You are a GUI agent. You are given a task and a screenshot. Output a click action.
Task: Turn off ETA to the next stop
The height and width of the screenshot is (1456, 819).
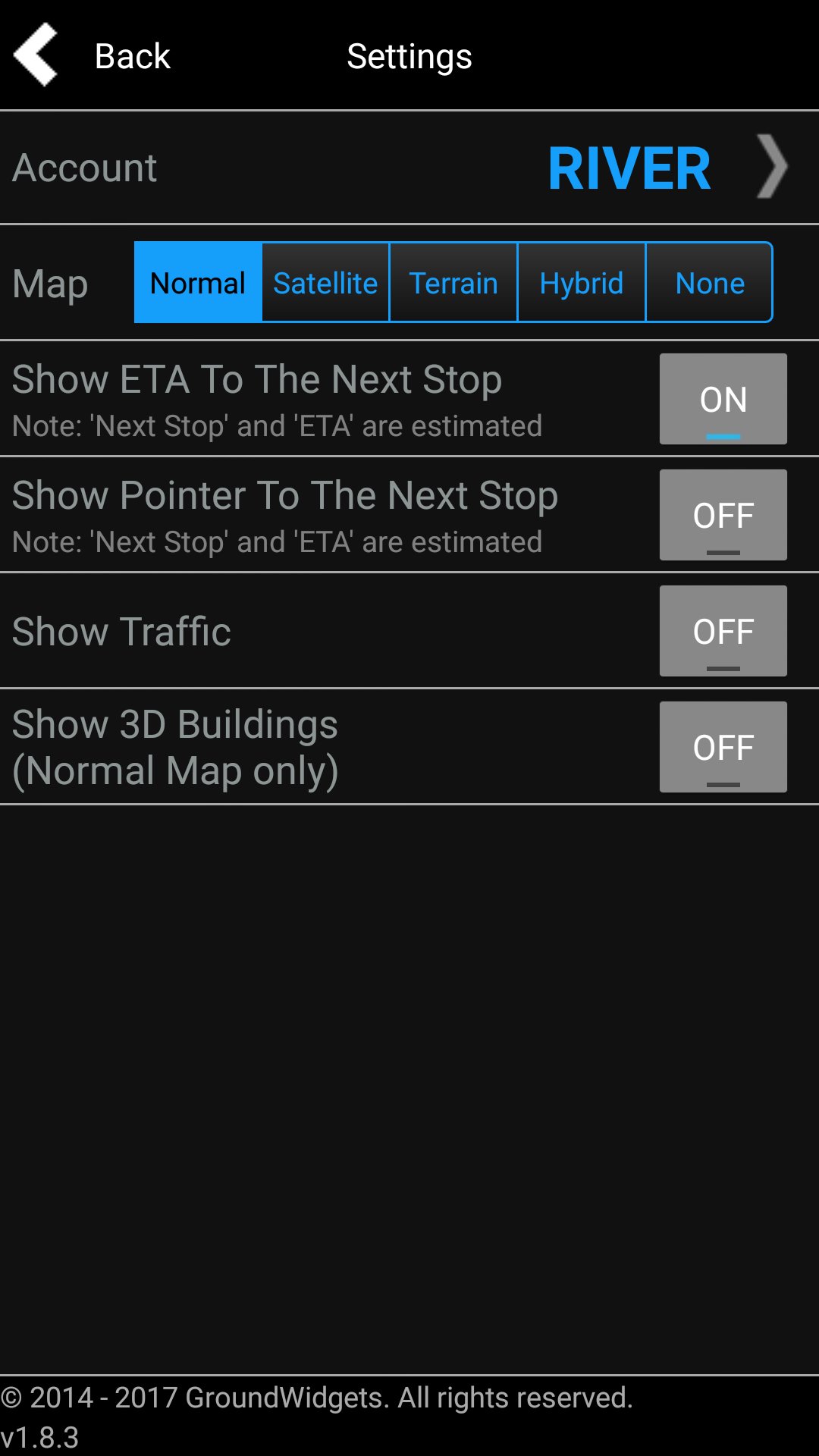tap(723, 399)
